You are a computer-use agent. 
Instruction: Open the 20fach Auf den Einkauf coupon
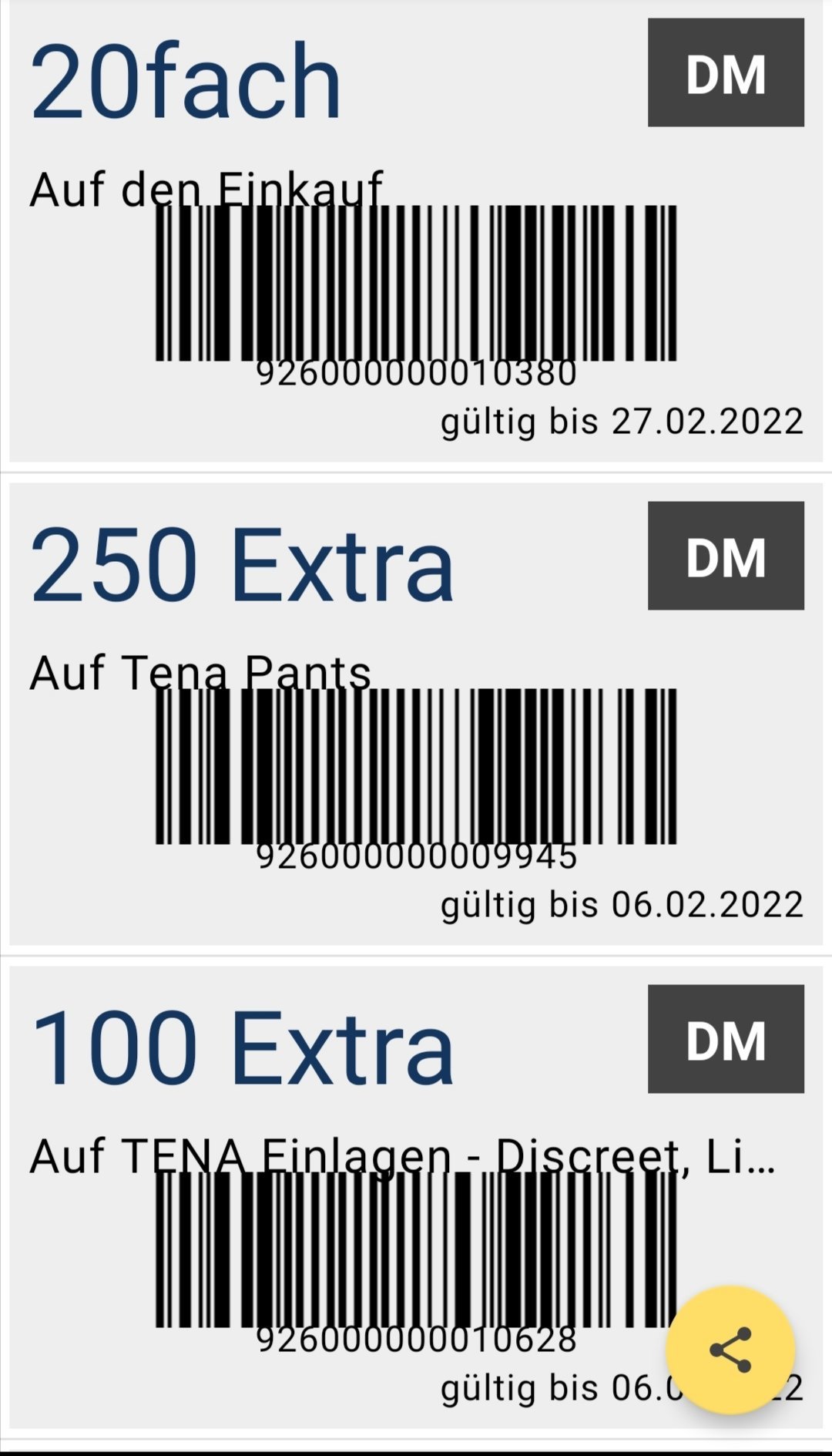coord(416,230)
